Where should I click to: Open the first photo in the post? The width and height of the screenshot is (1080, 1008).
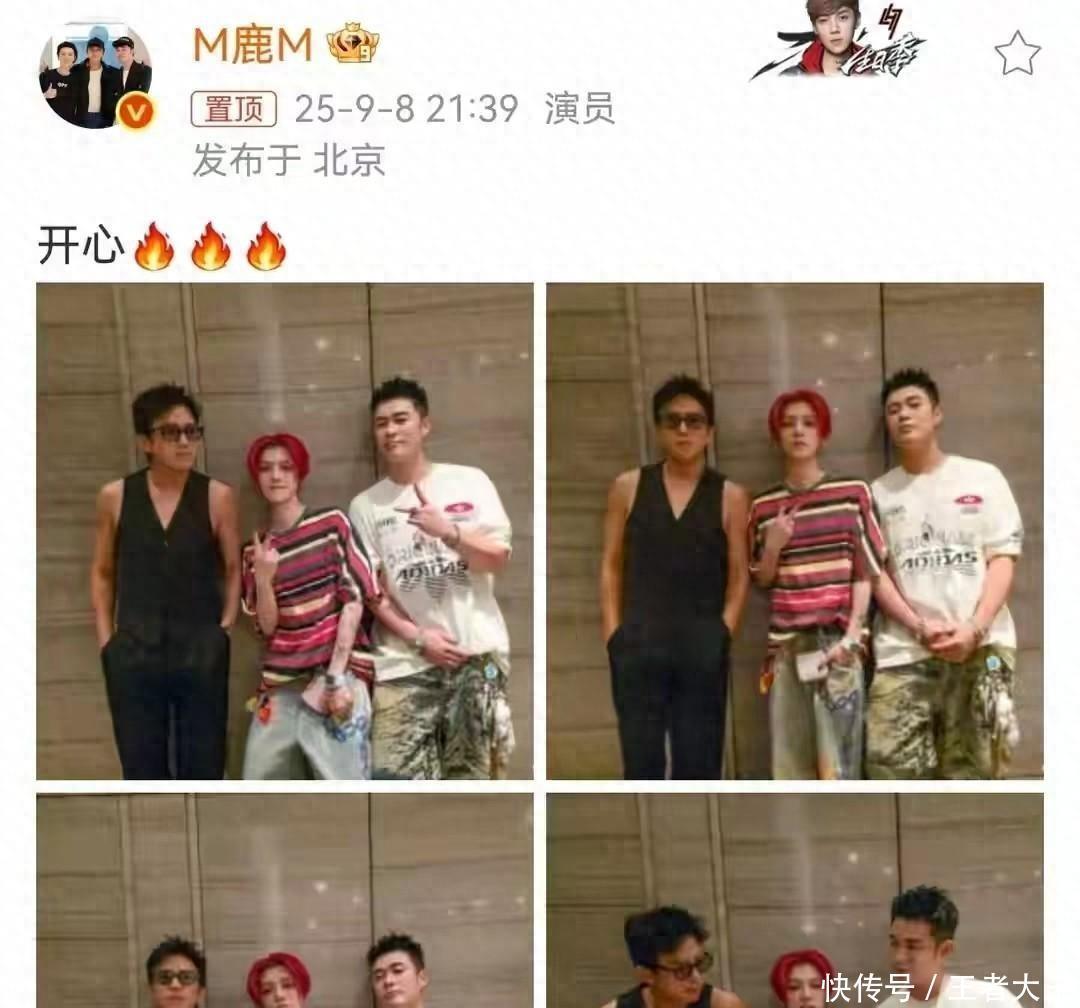285,530
